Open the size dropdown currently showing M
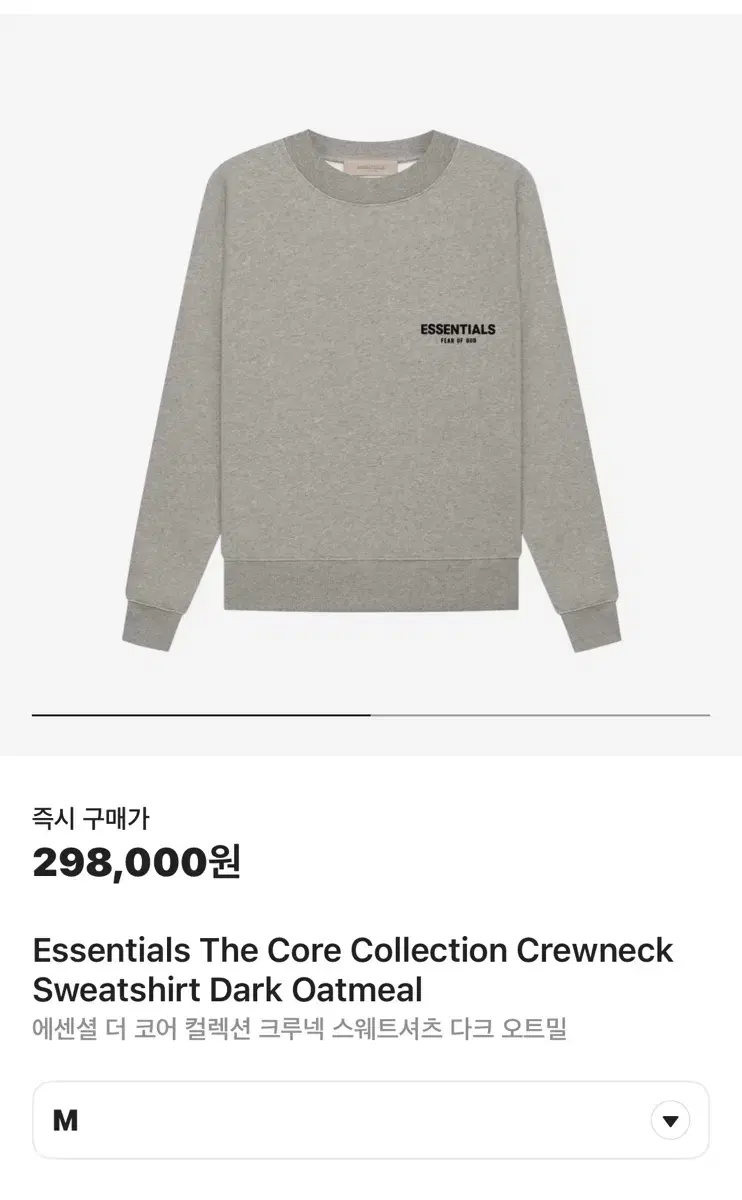 tap(370, 1120)
